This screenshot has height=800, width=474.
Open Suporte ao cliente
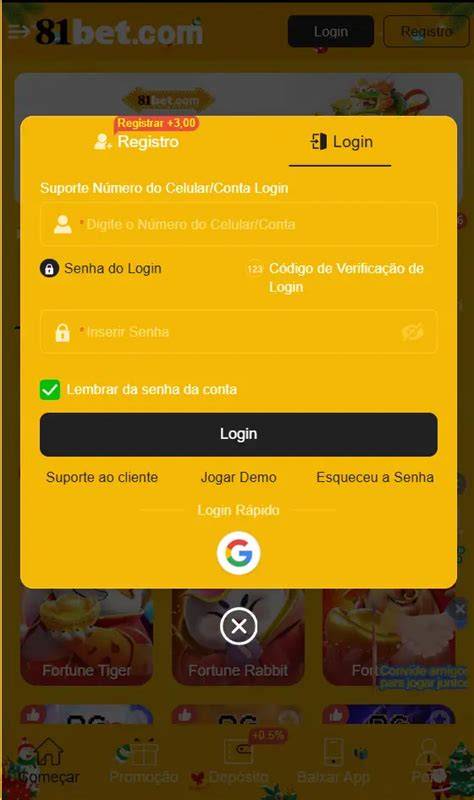point(102,478)
